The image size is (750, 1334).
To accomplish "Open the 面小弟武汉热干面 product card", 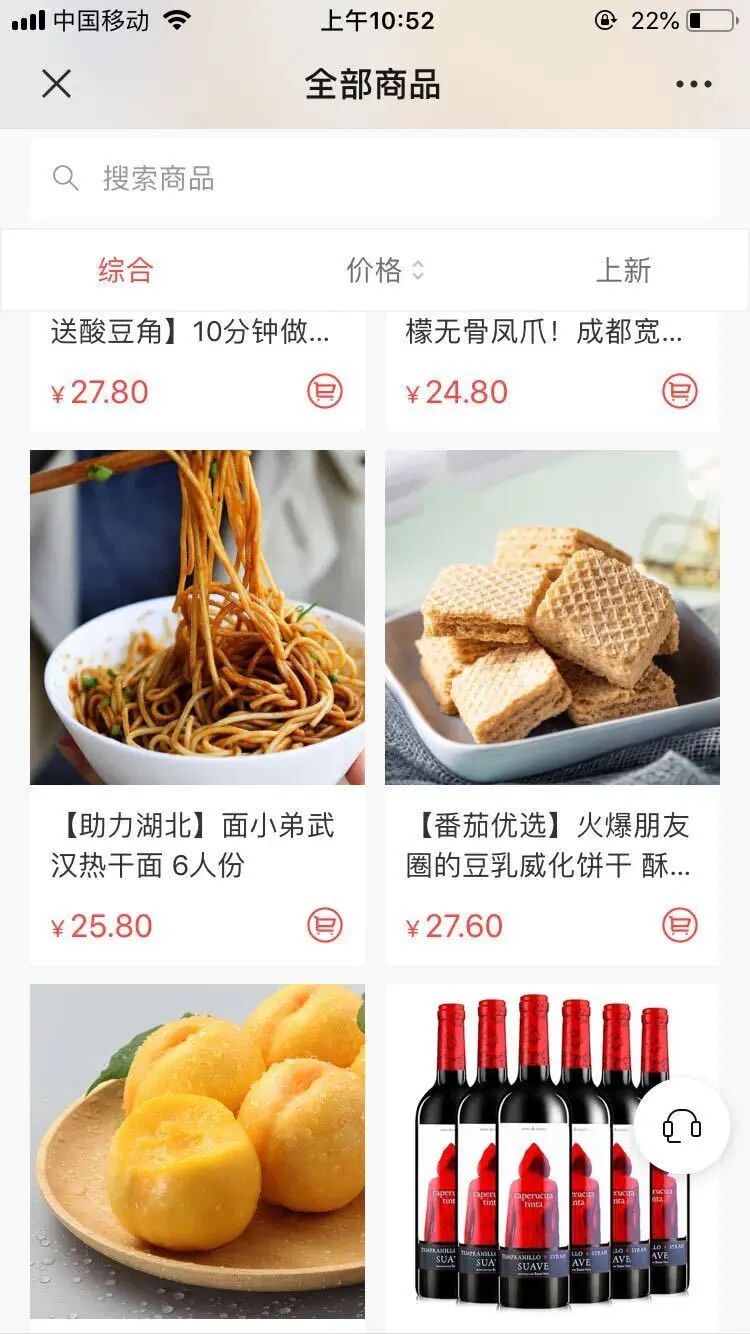I will tap(197, 618).
